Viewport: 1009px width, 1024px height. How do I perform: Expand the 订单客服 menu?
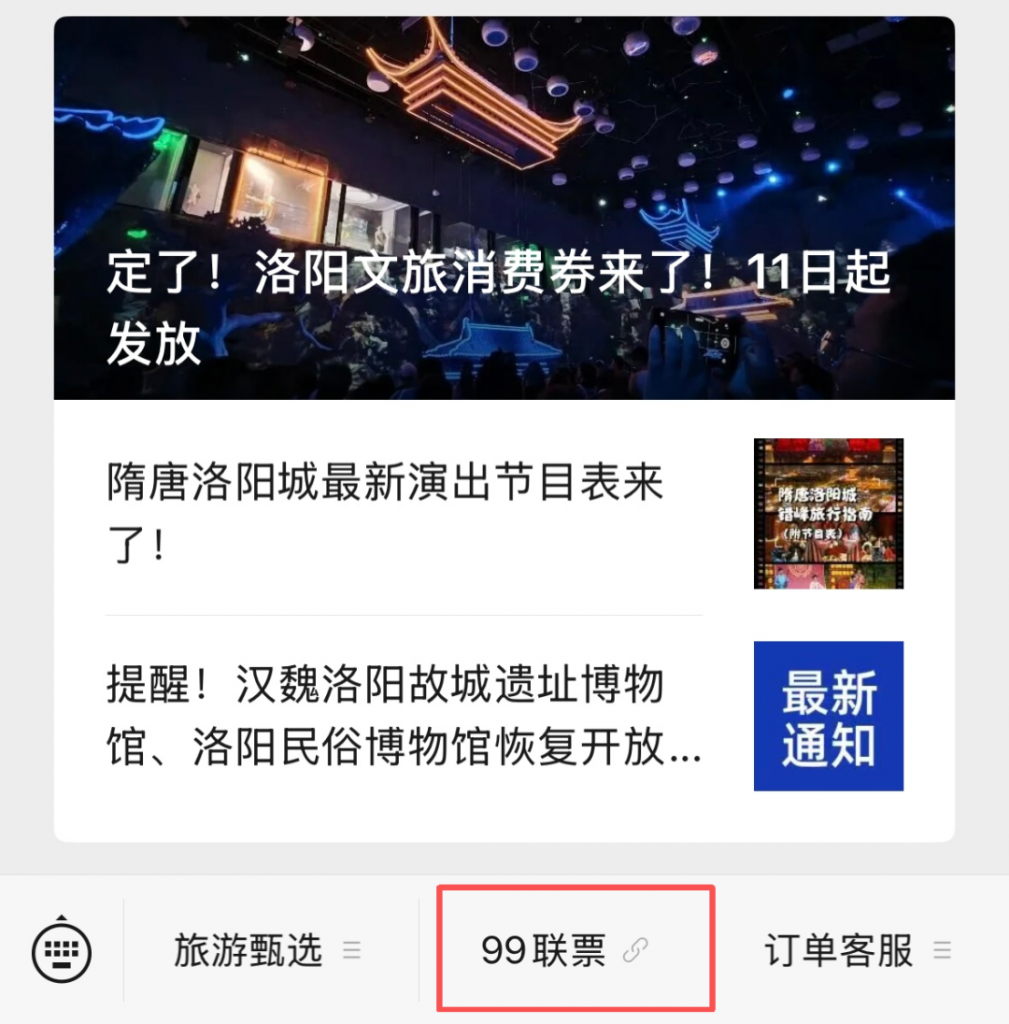857,950
